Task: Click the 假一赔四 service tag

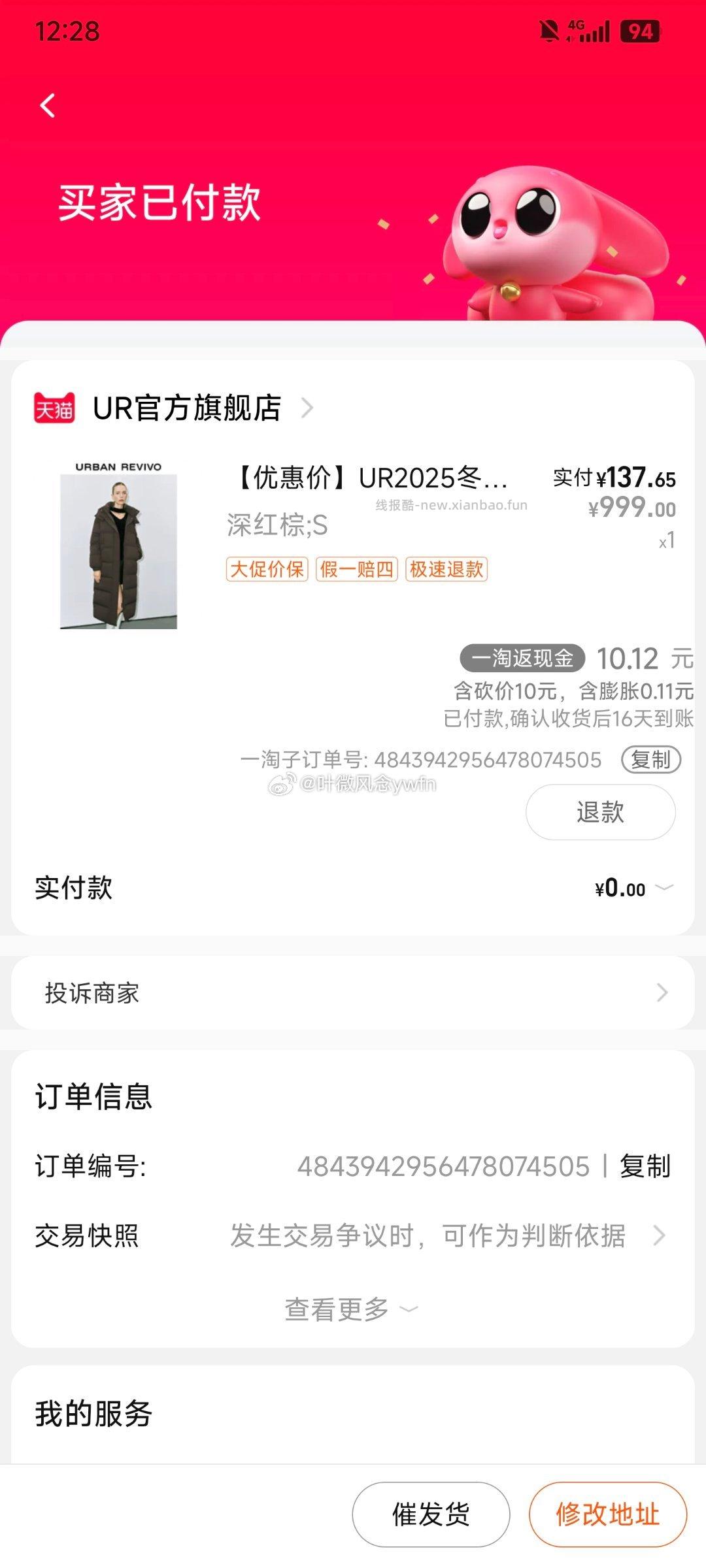Action: click(358, 570)
